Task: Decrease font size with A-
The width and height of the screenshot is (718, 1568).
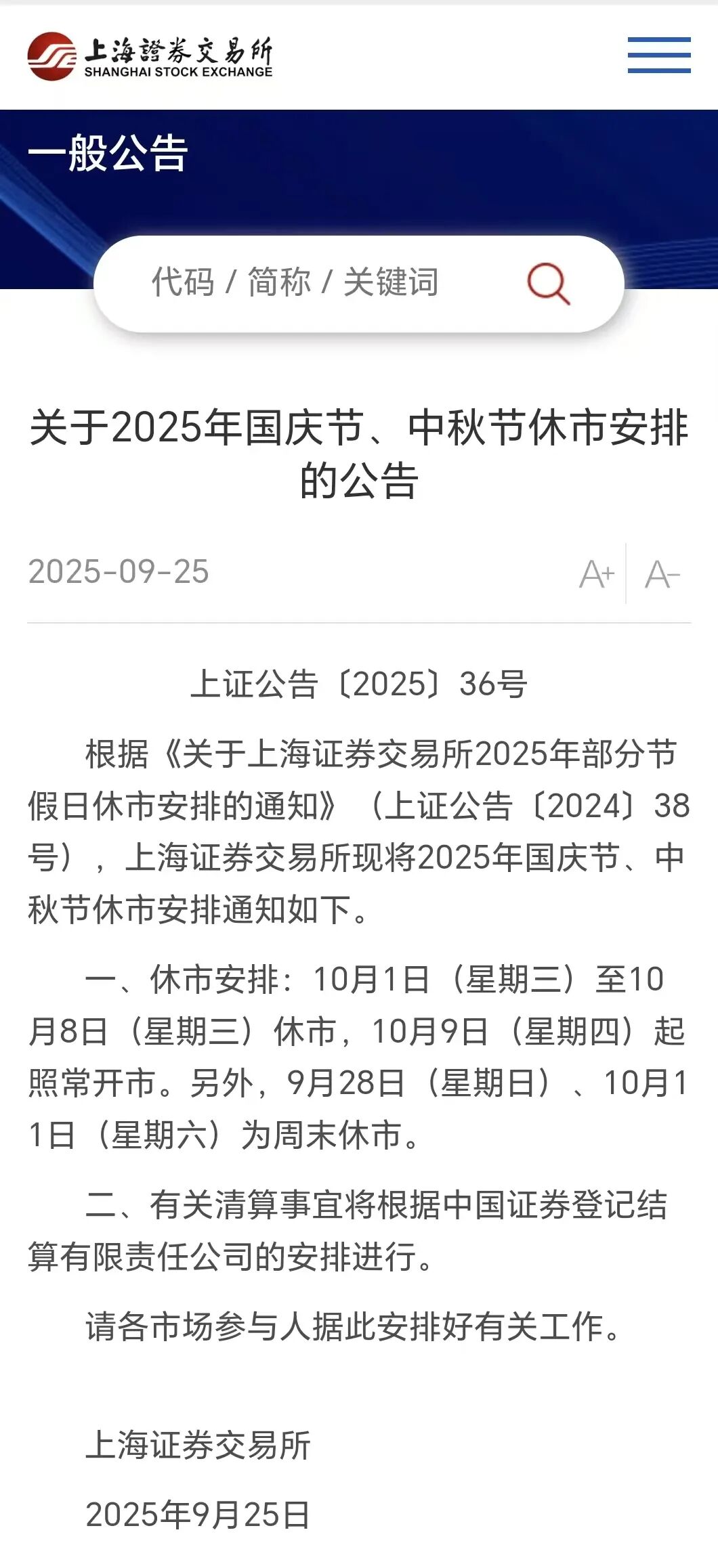Action: coord(662,575)
